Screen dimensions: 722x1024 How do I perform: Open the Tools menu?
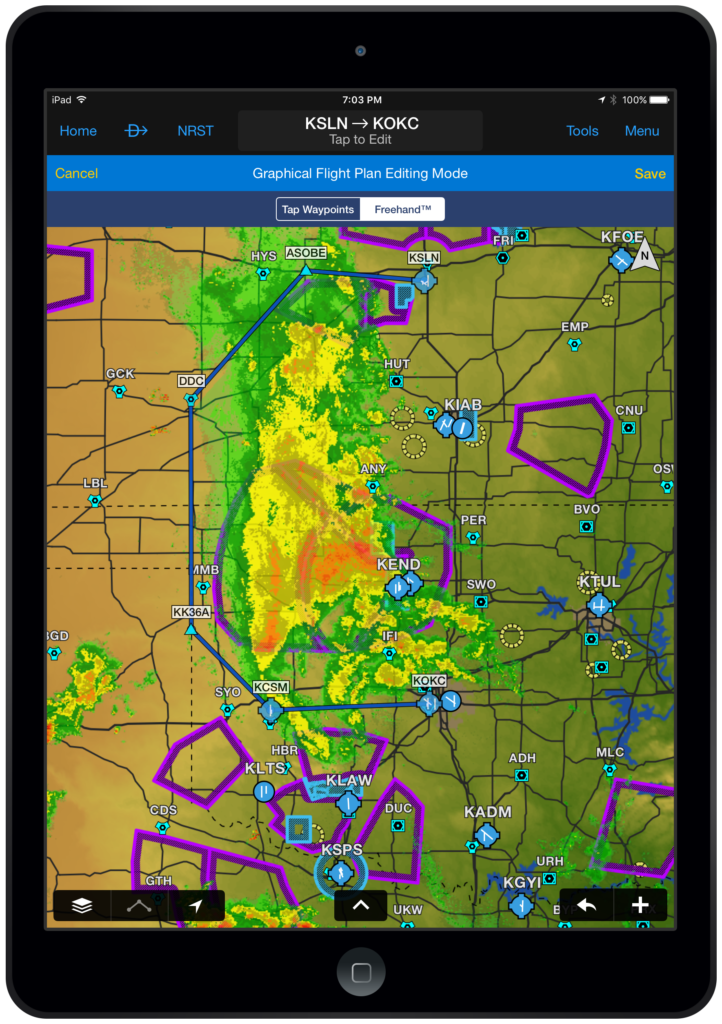[x=582, y=131]
